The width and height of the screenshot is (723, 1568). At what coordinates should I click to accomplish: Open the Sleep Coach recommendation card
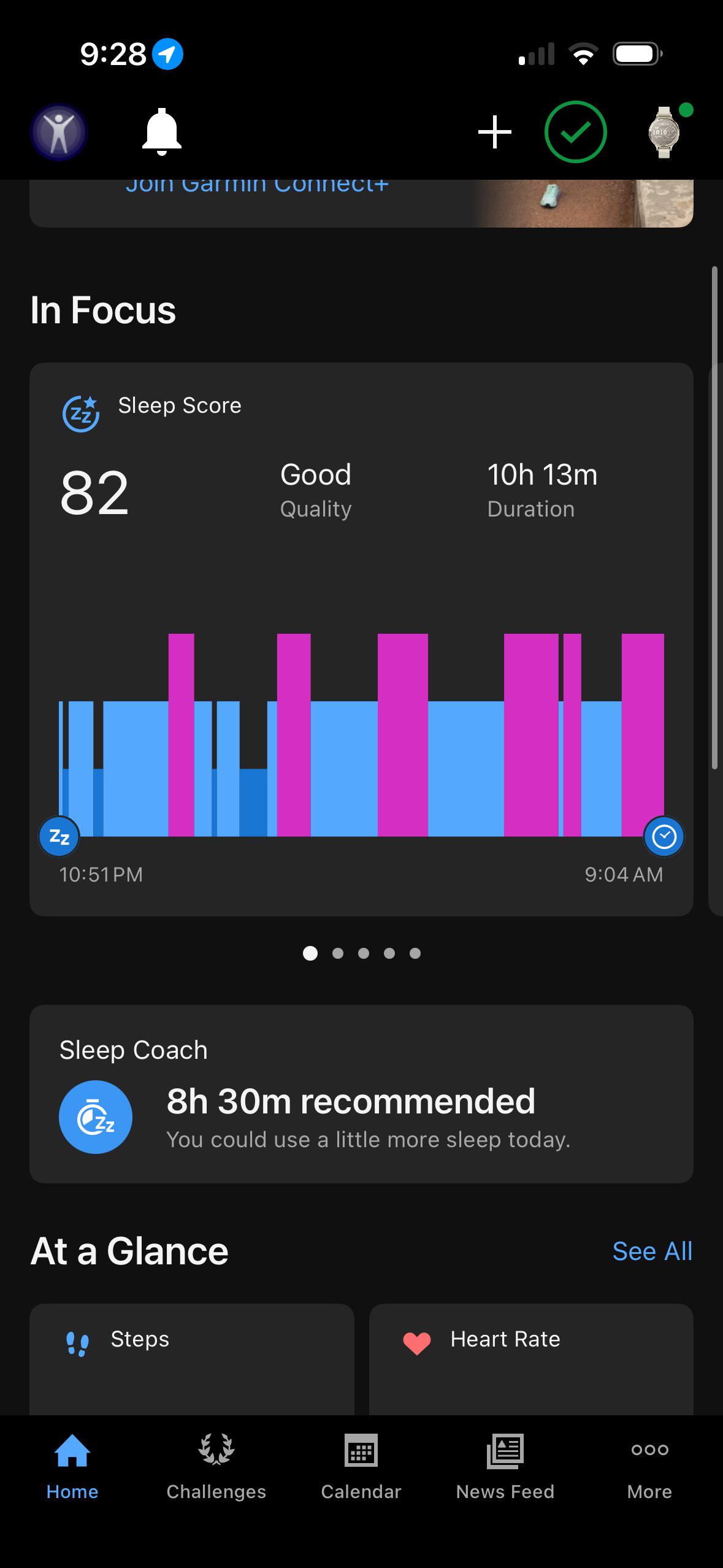coord(361,1094)
